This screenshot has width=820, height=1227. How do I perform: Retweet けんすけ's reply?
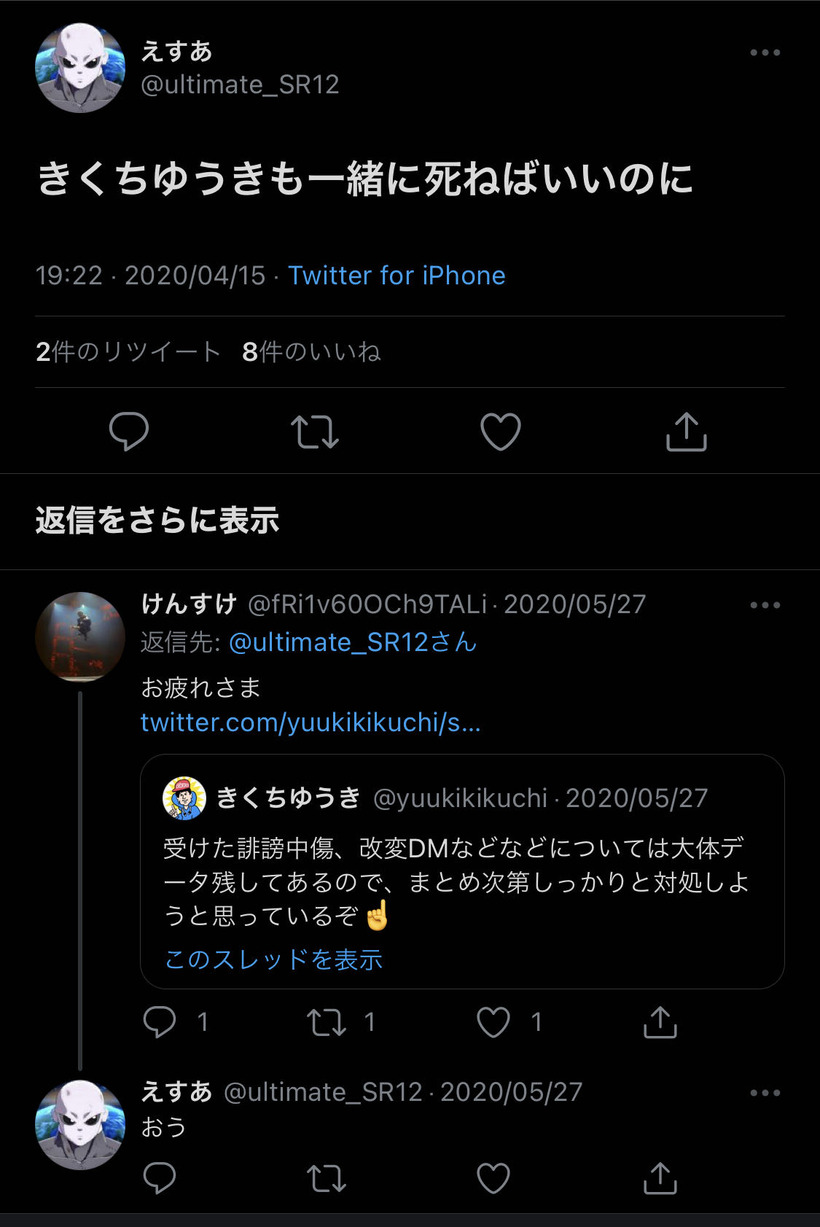(327, 1021)
